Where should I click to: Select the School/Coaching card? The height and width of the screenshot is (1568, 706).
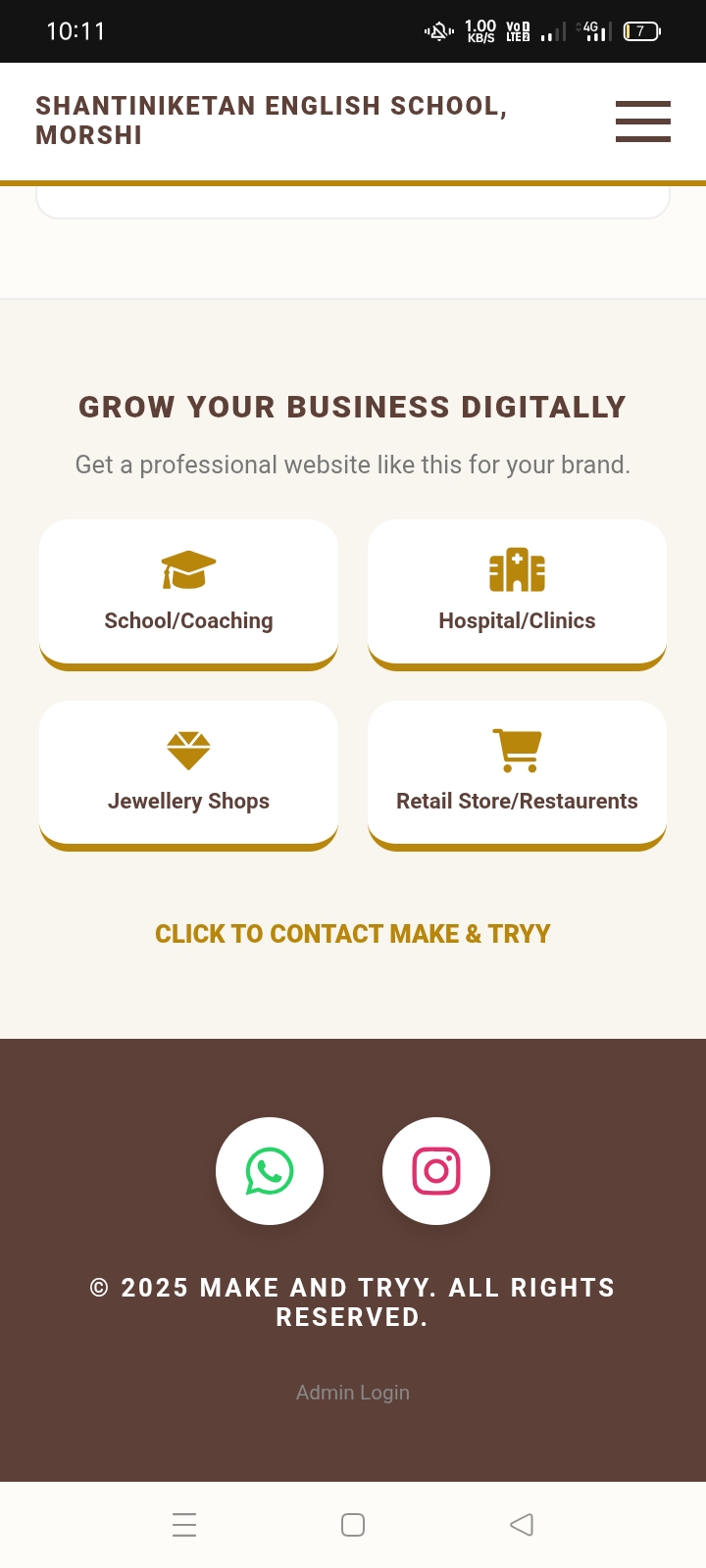click(188, 594)
